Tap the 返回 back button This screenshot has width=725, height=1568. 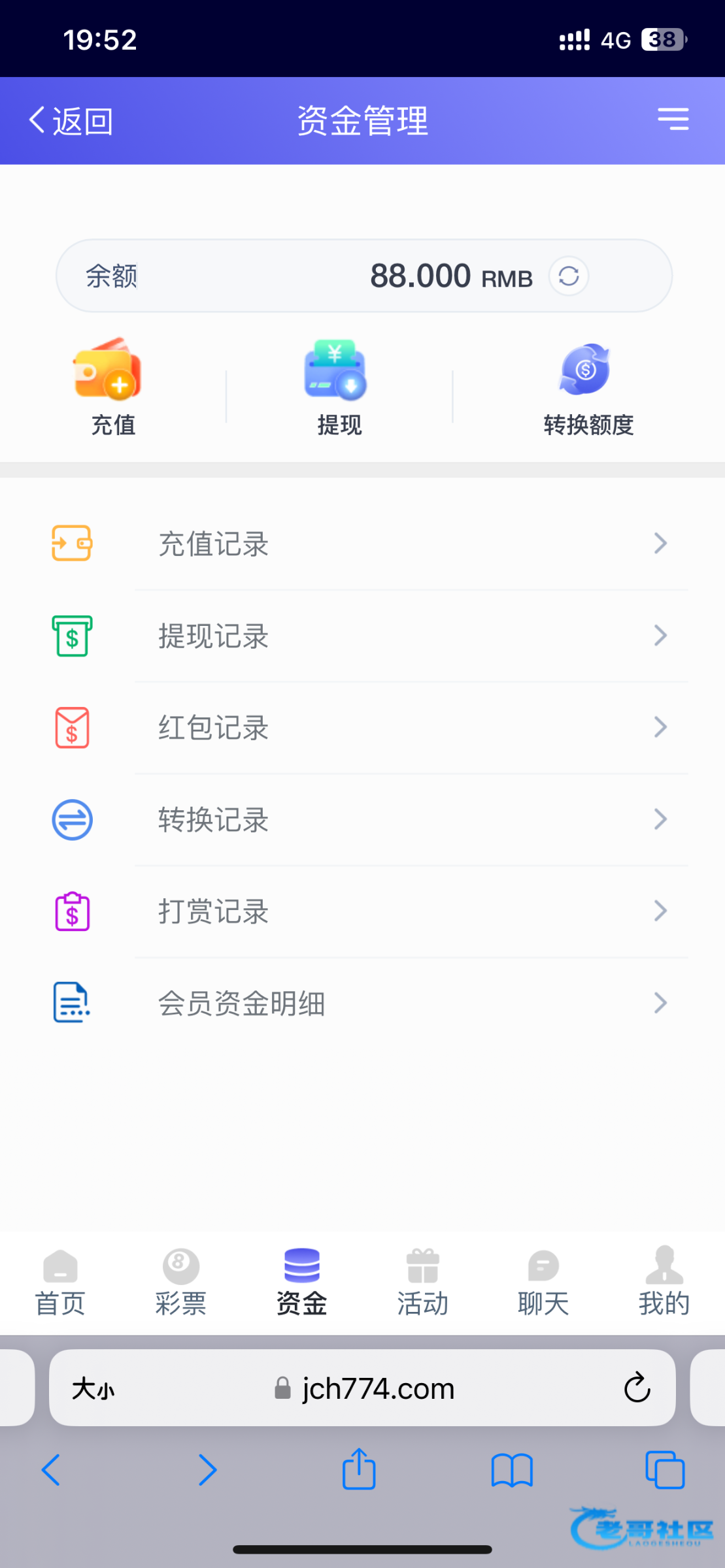tap(71, 121)
